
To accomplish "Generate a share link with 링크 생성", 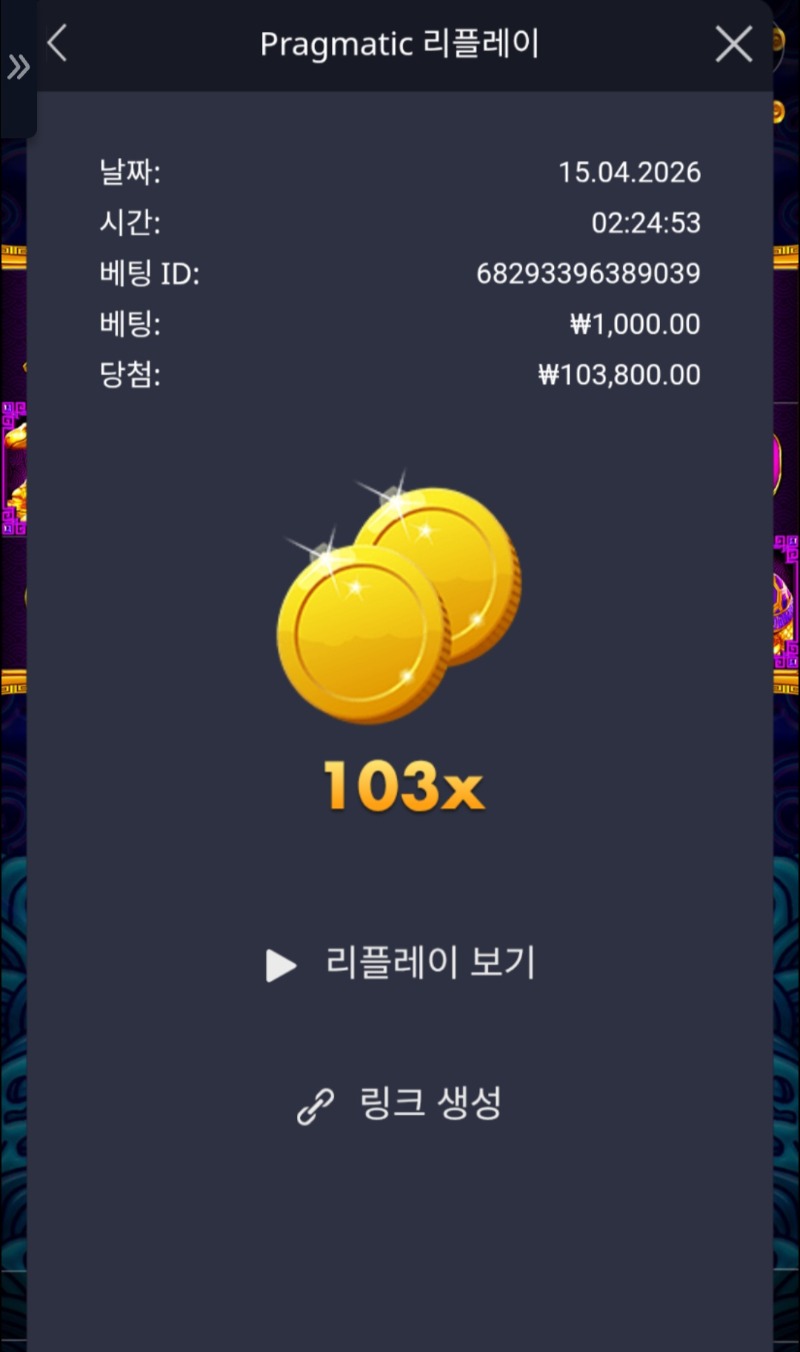I will (401, 1104).
